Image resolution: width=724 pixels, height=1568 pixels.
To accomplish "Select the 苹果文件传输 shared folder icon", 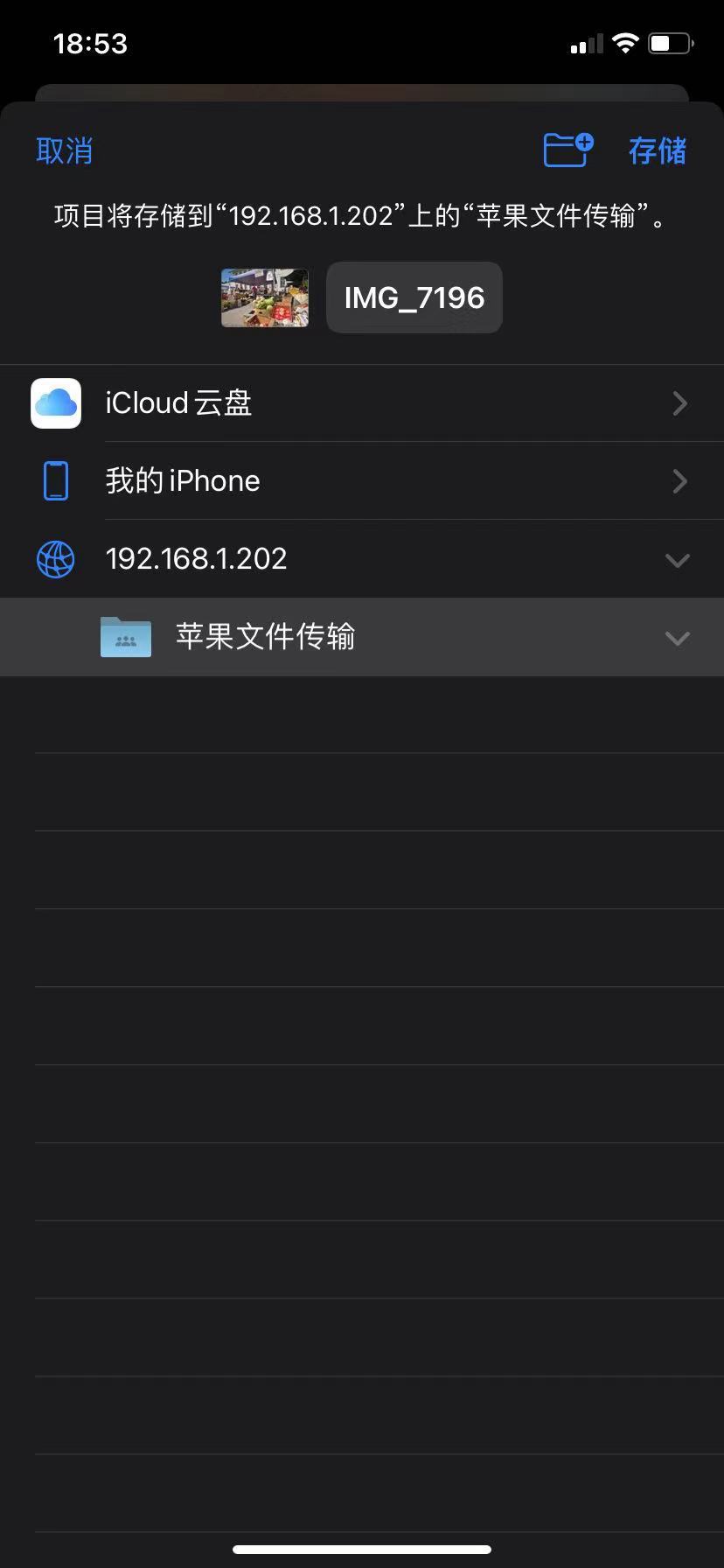I will 125,637.
